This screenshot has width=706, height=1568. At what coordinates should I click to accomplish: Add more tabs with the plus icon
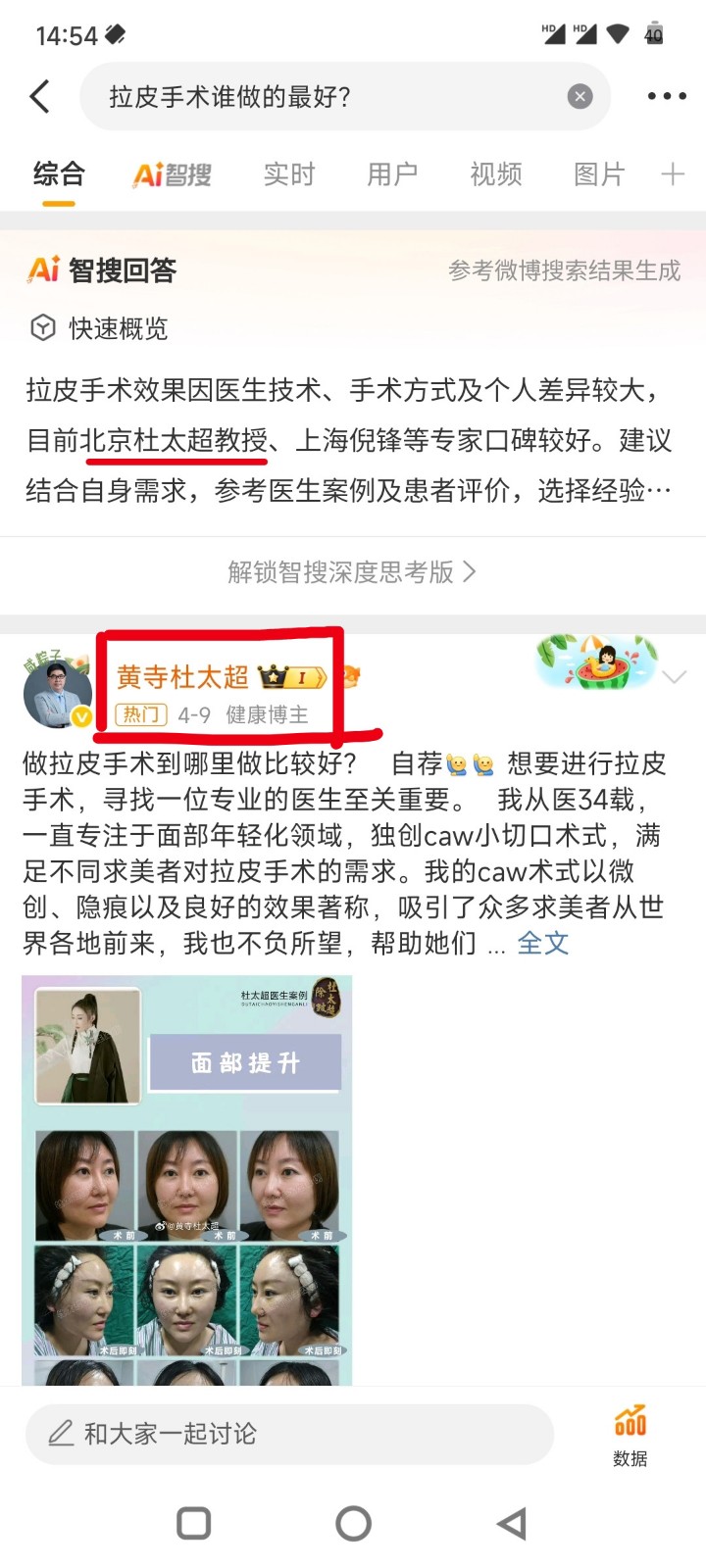tap(673, 174)
